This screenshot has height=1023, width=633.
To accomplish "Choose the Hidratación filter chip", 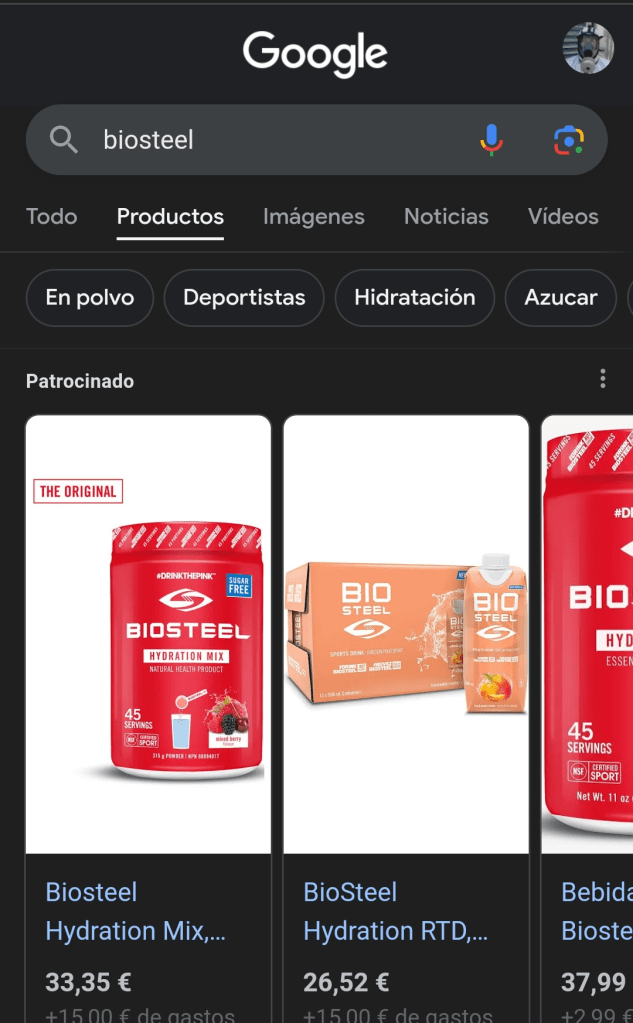I will click(x=414, y=297).
